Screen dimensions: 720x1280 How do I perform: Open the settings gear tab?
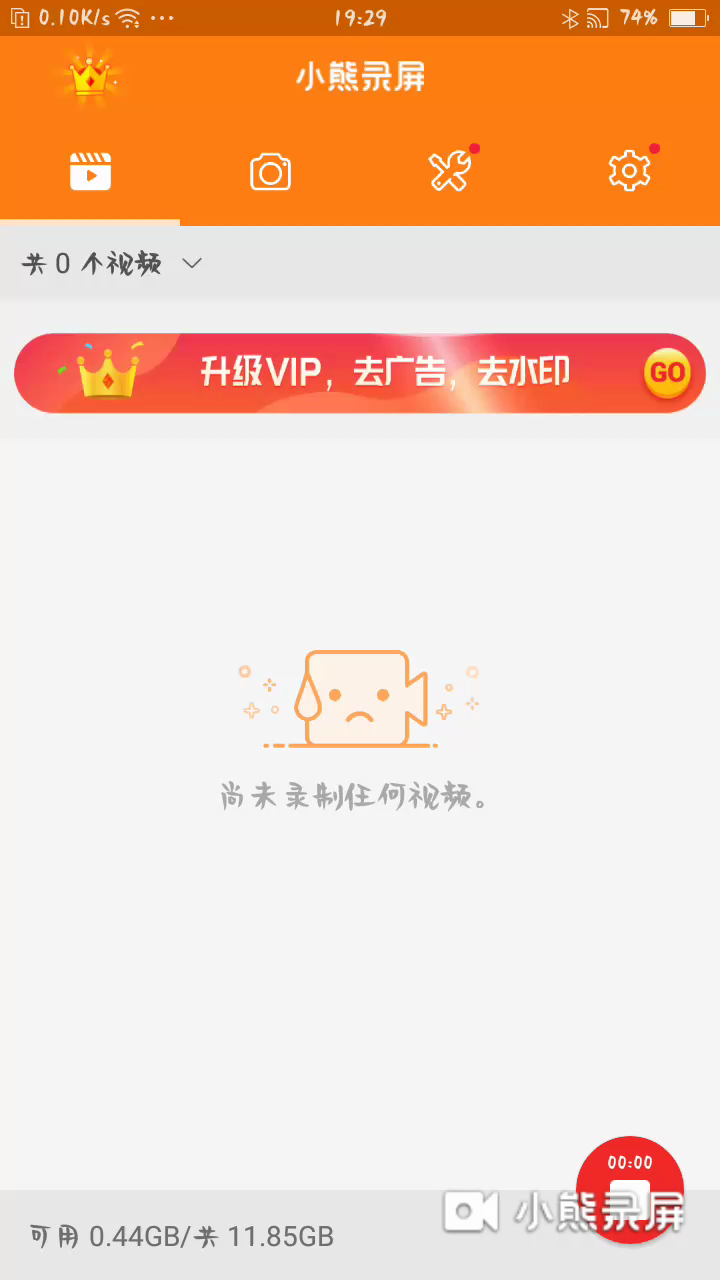[629, 171]
